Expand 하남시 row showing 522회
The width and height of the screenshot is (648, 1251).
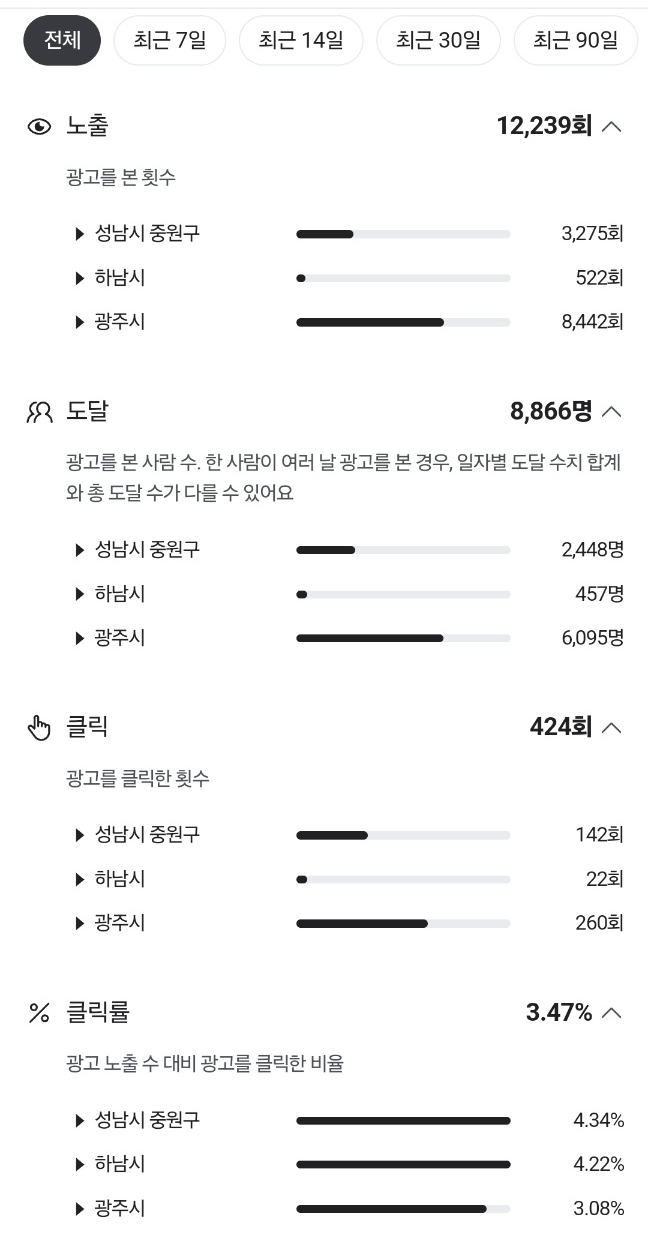(x=349, y=278)
